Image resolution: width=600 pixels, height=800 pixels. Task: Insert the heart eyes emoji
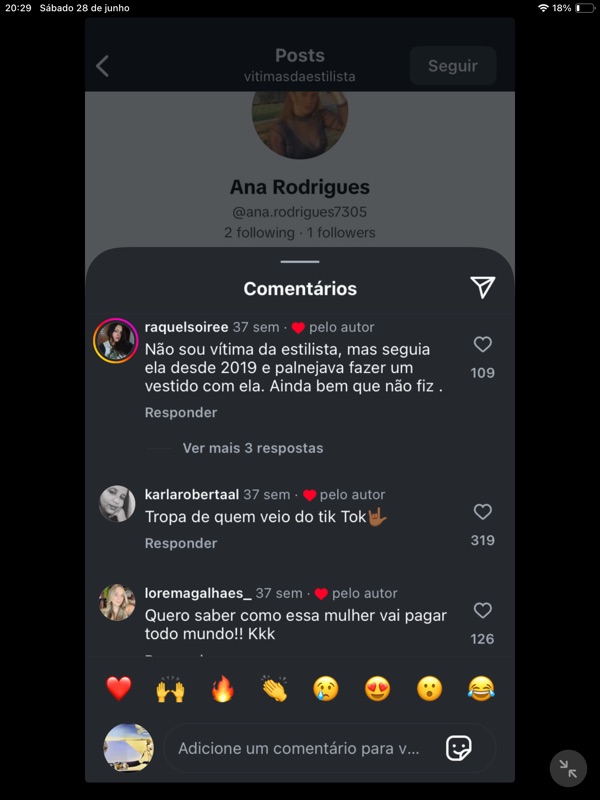click(377, 688)
